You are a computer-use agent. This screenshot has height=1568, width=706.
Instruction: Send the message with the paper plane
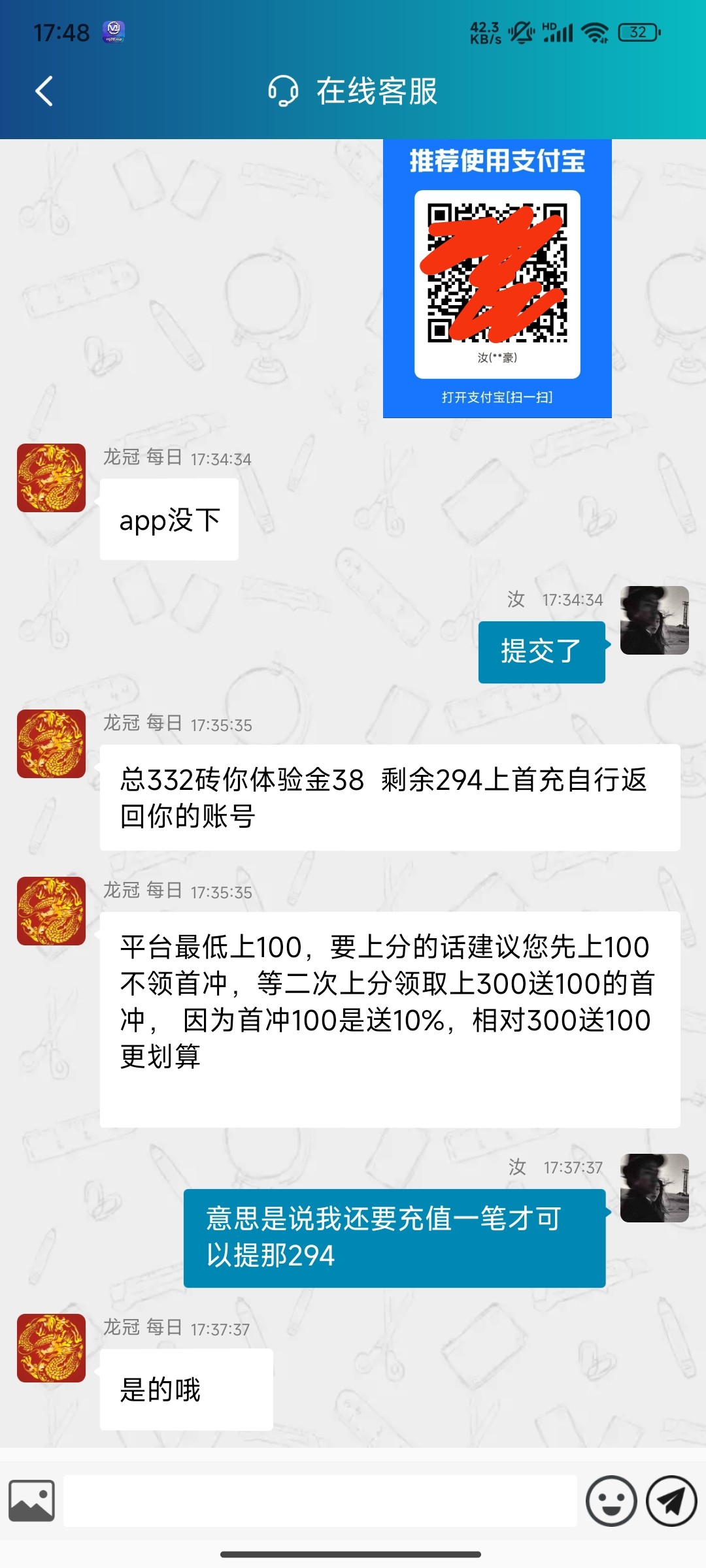click(671, 1501)
